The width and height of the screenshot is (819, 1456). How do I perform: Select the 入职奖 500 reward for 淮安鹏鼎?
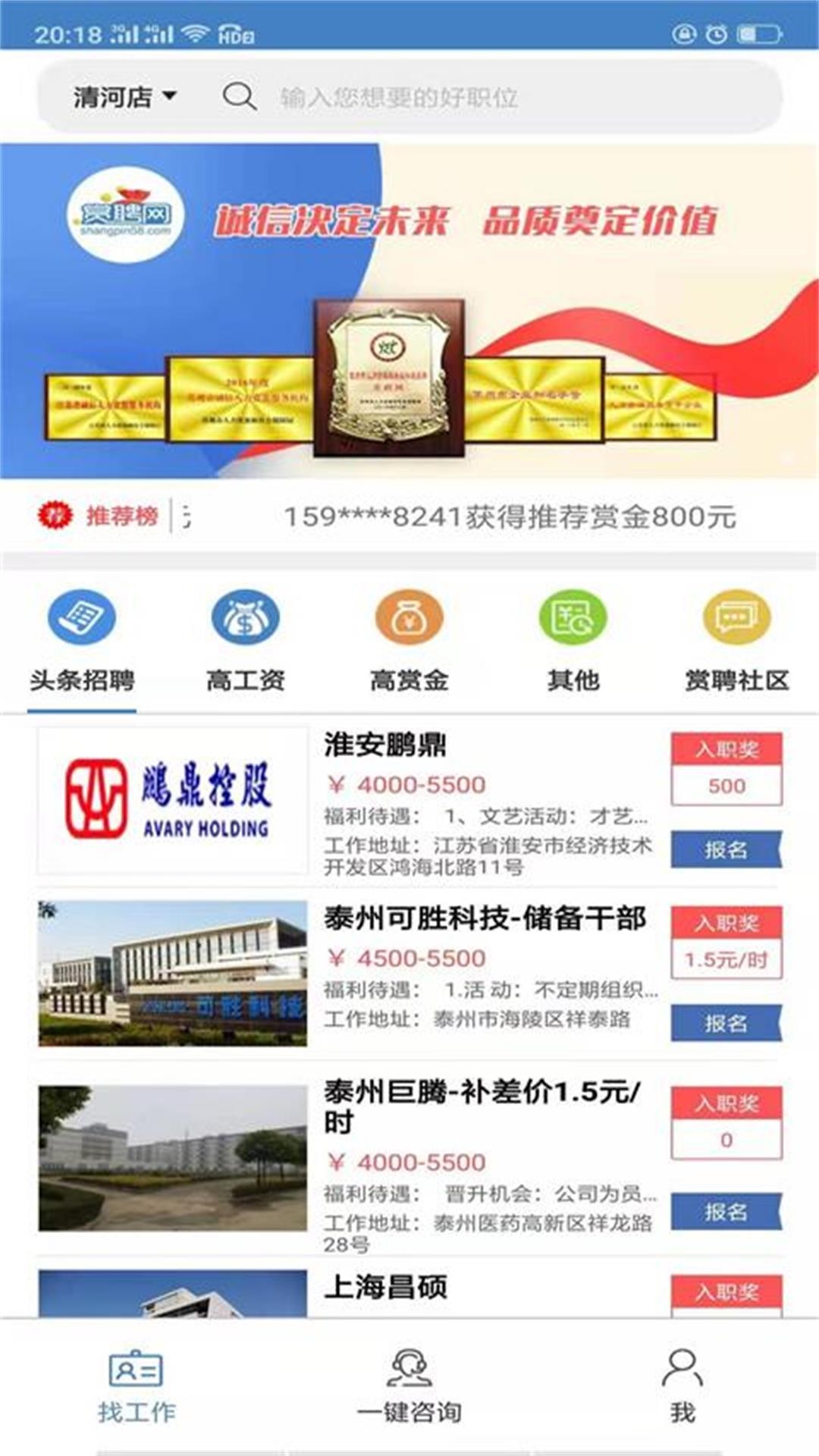pyautogui.click(x=726, y=786)
